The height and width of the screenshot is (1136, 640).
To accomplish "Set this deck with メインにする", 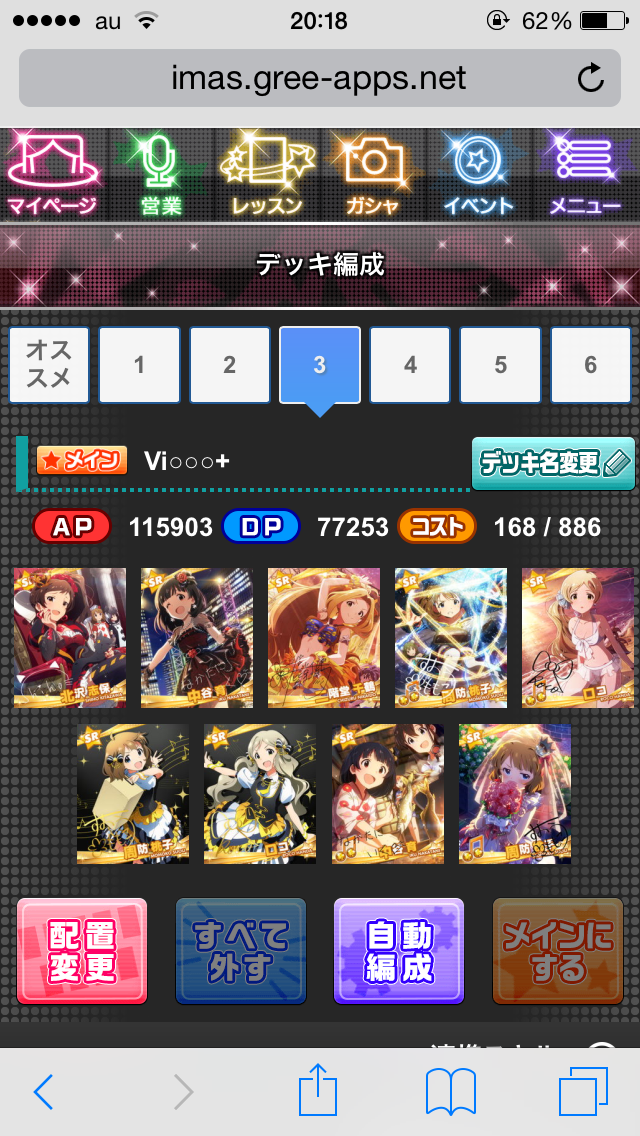I will [x=557, y=950].
